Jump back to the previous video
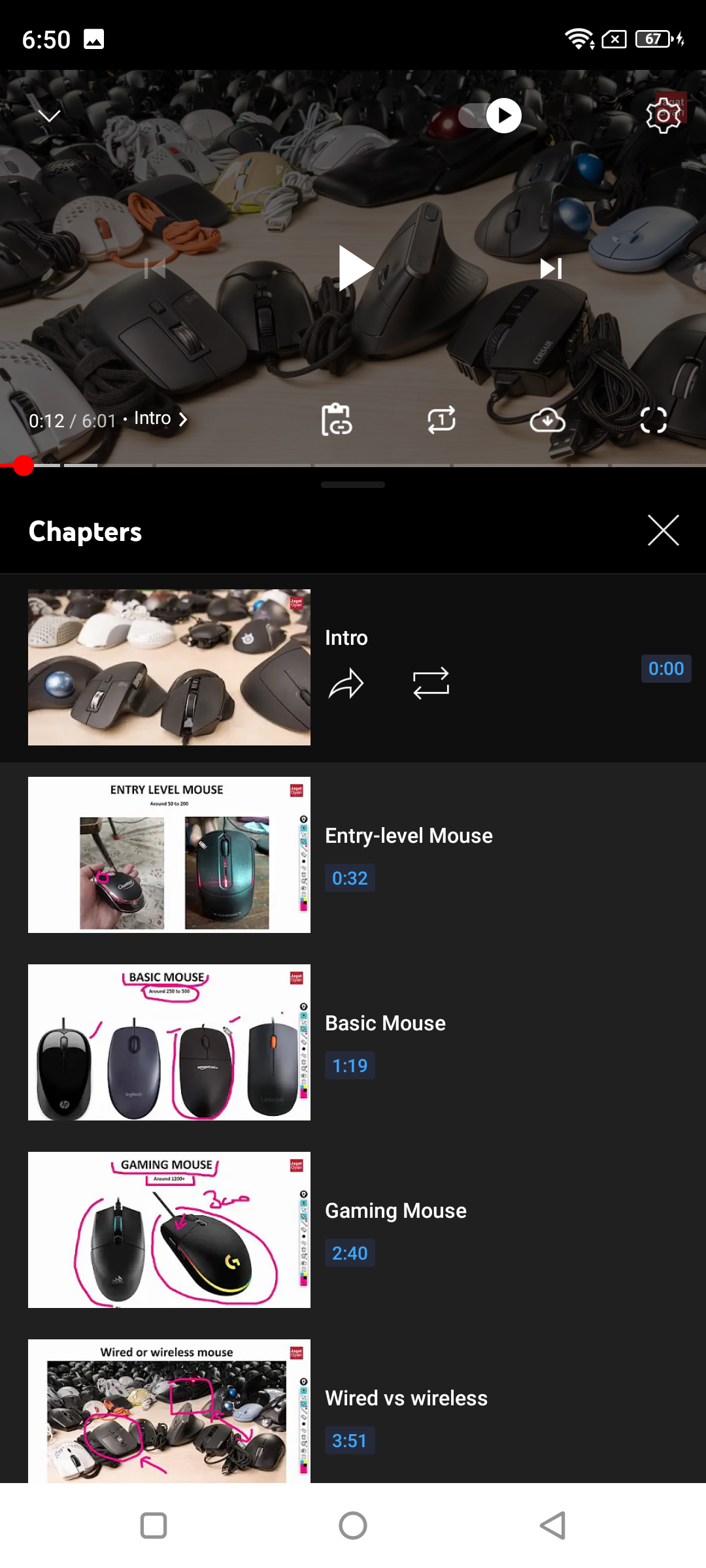The width and height of the screenshot is (706, 1568). pos(156,268)
